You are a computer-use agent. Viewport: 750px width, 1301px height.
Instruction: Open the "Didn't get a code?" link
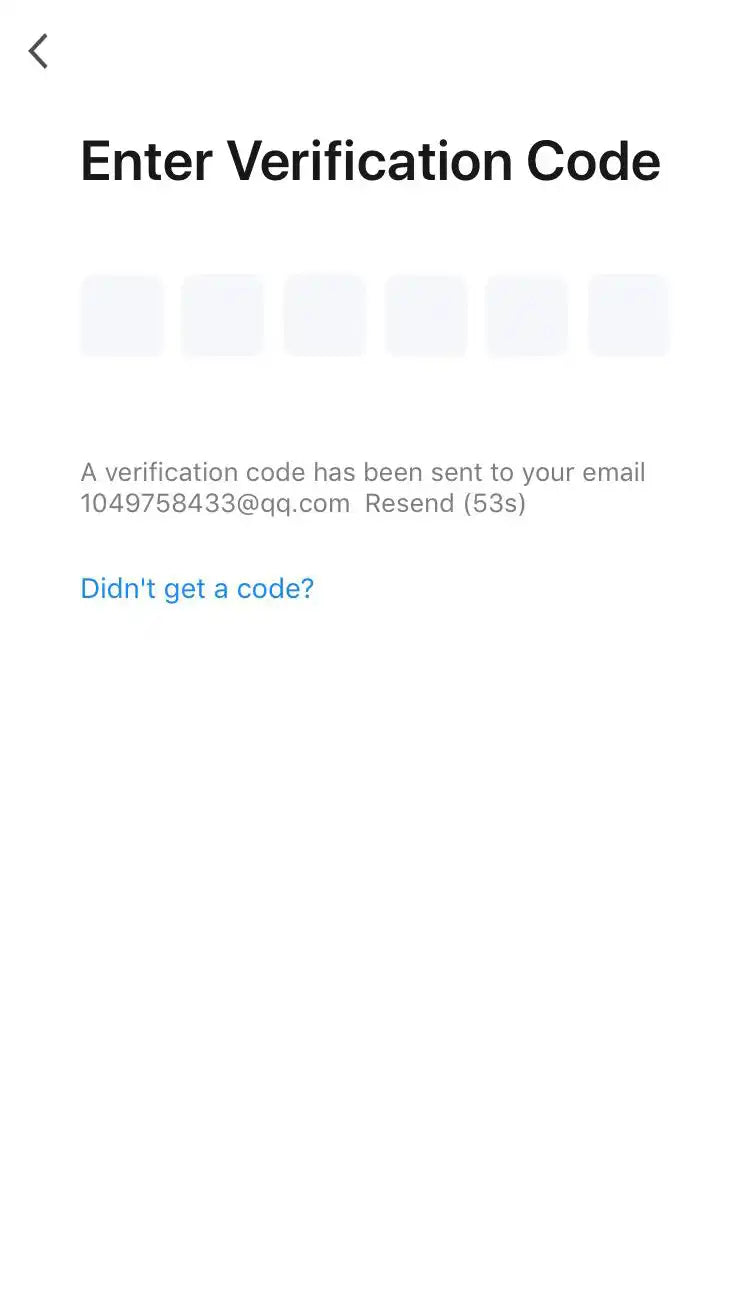[x=197, y=589]
